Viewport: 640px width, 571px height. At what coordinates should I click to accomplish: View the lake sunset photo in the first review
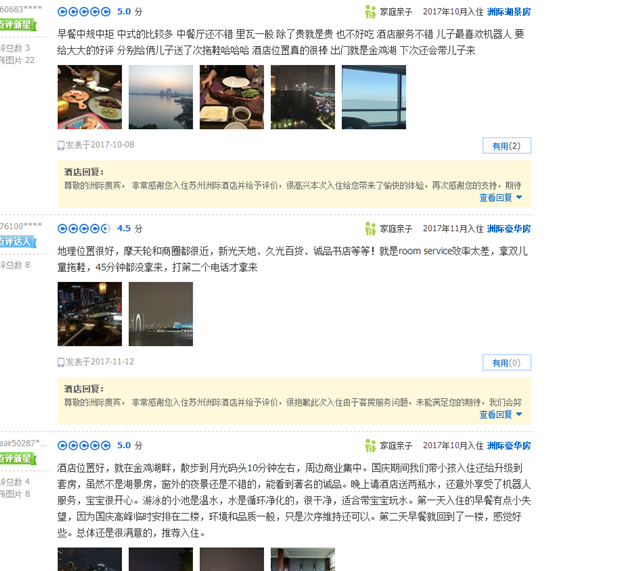coord(161,98)
